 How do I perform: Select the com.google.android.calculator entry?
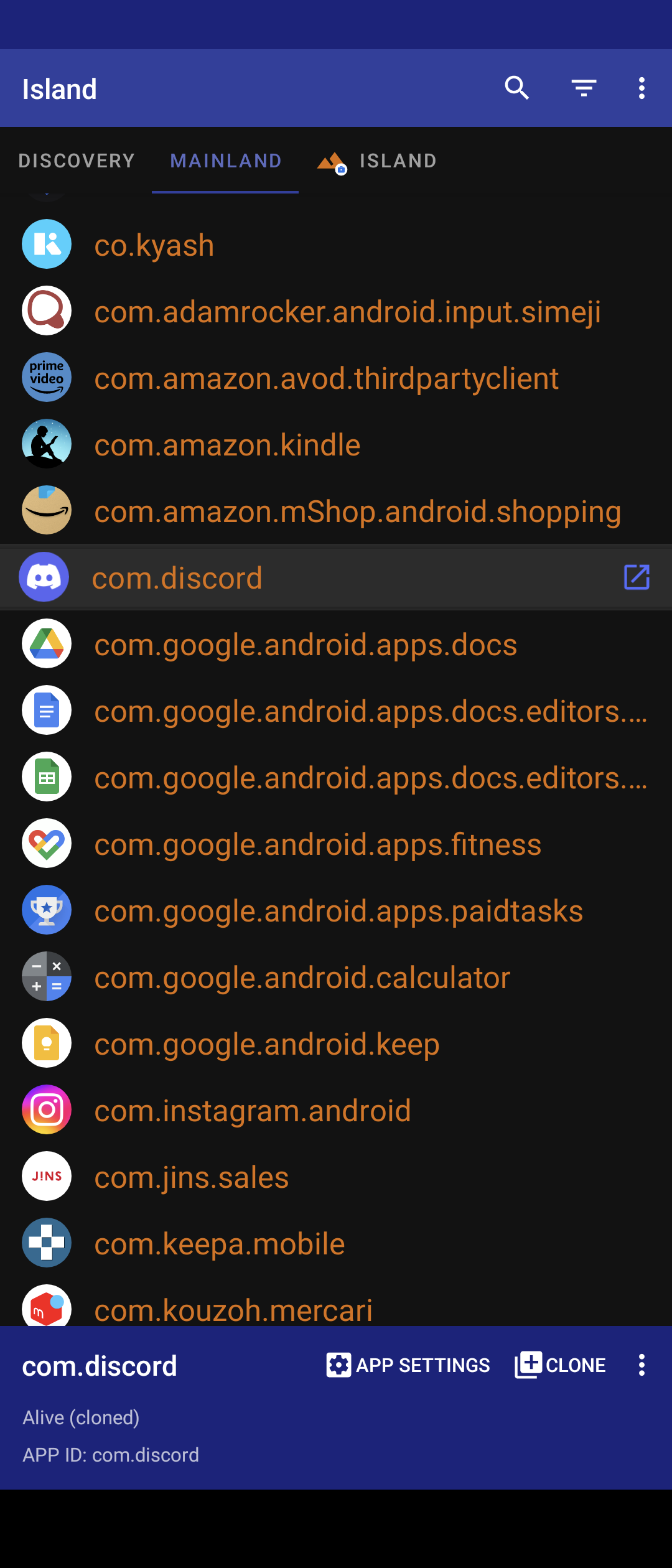pyautogui.click(x=301, y=976)
